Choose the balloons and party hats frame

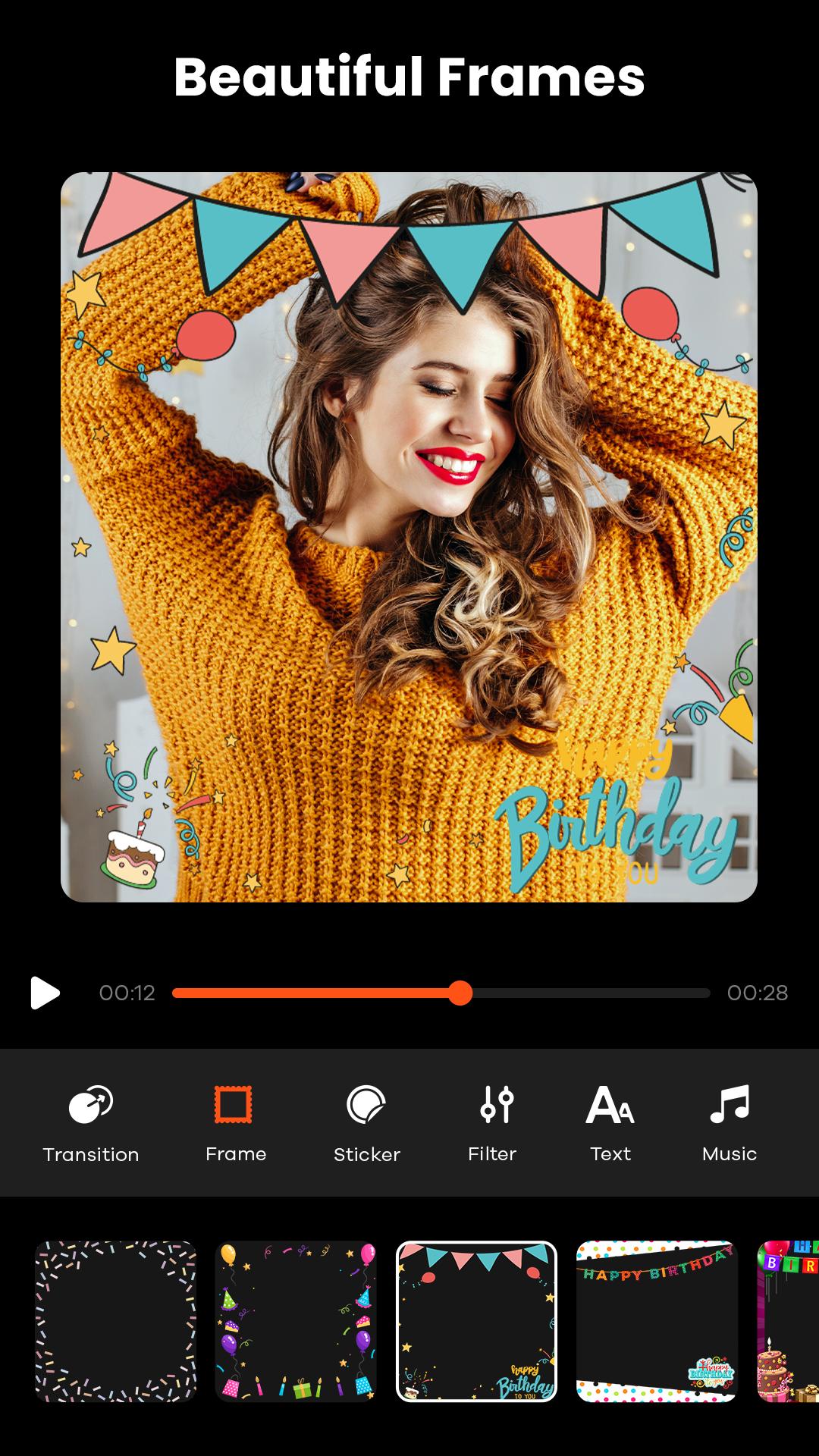tap(296, 1321)
